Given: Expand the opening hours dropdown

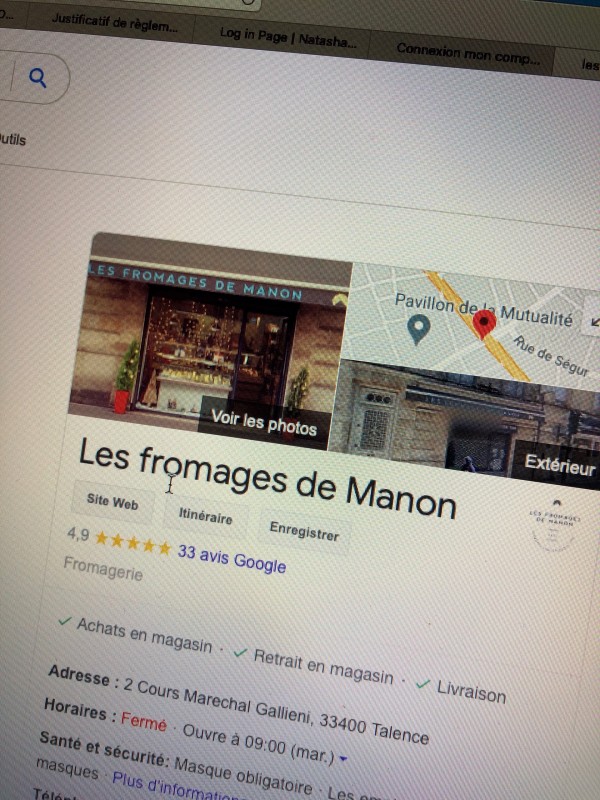Looking at the screenshot, I should pos(344,759).
